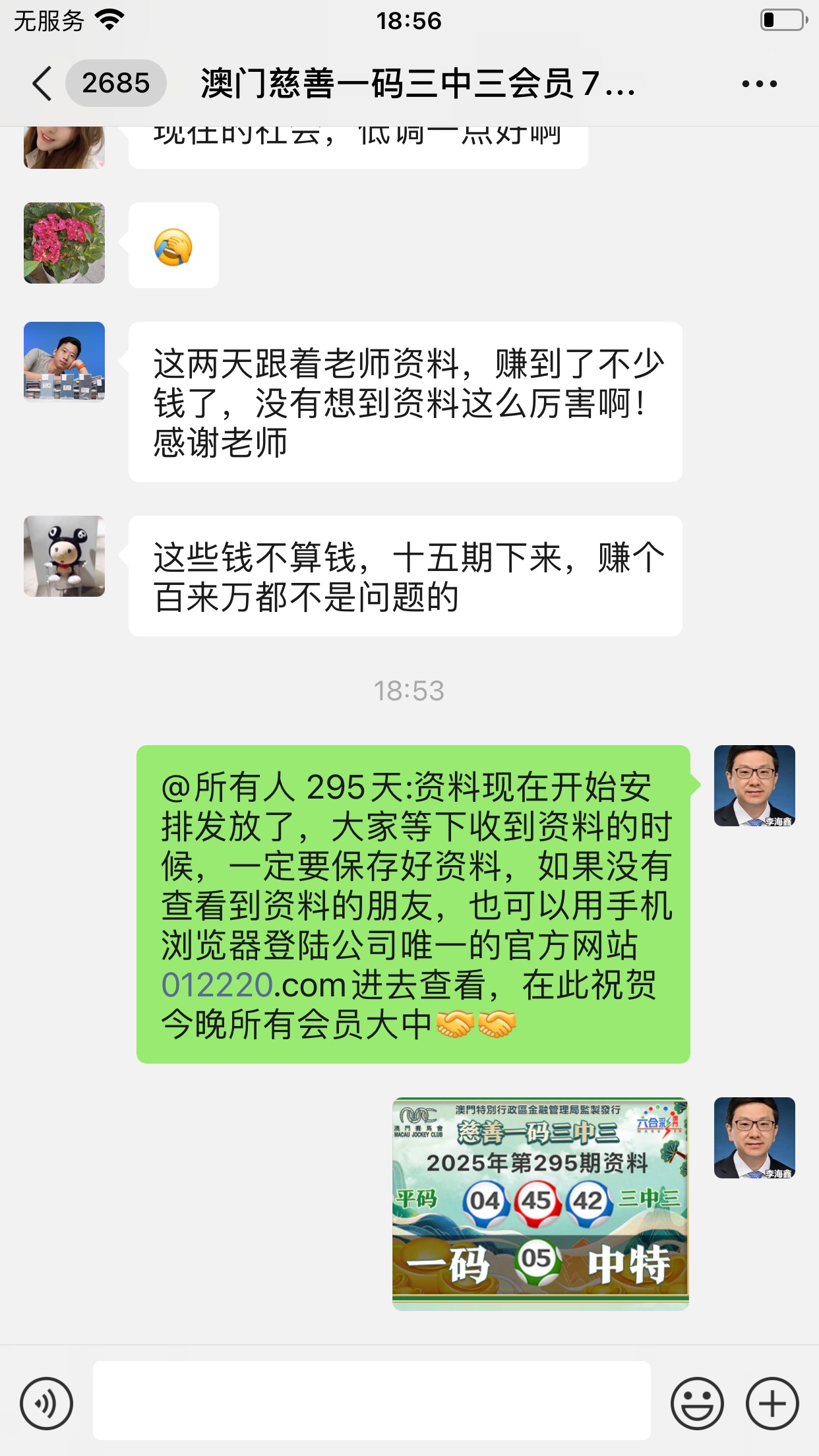
Task: Open the plus attachments menu
Action: (772, 1403)
